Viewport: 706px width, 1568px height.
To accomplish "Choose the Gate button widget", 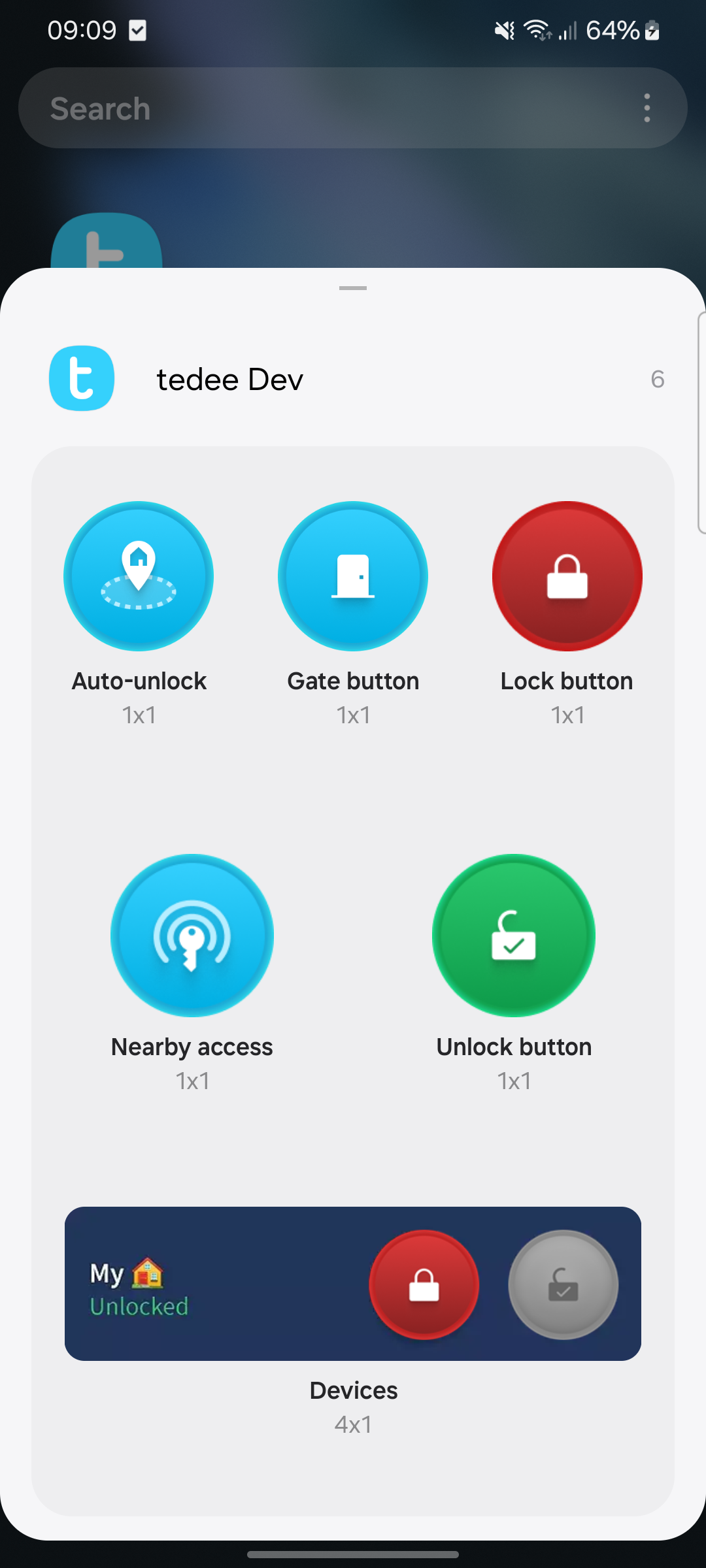I will [x=353, y=576].
